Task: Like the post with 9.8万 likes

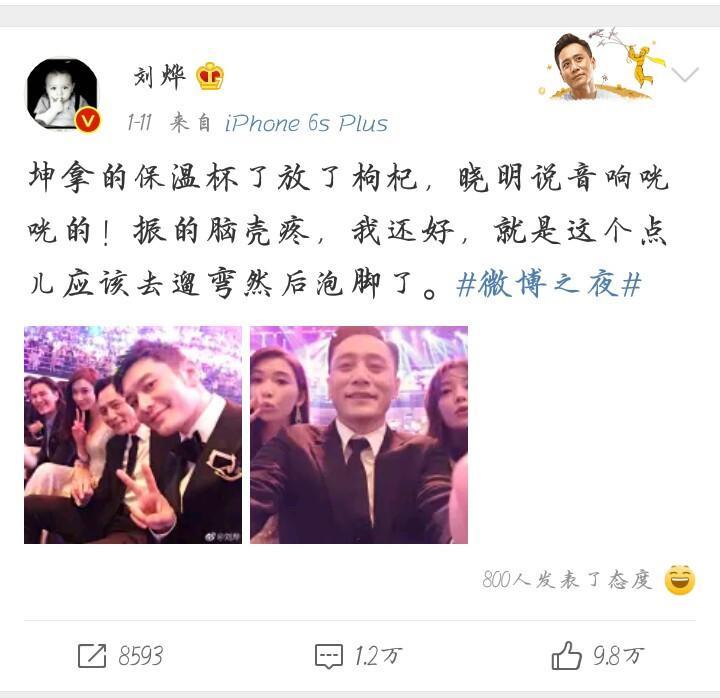Action: (x=597, y=655)
